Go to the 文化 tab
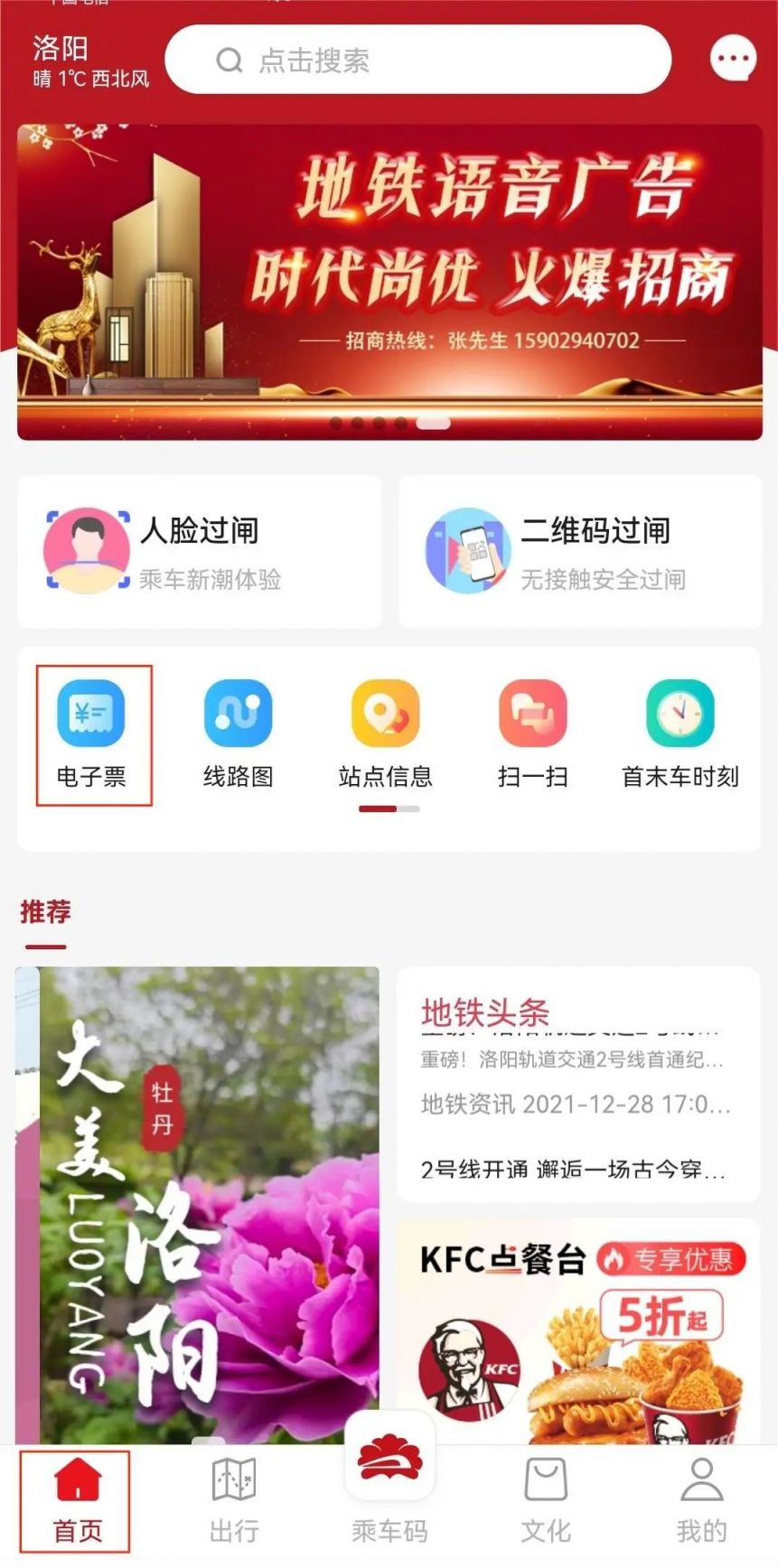This screenshot has height=1568, width=778. 546,1501
